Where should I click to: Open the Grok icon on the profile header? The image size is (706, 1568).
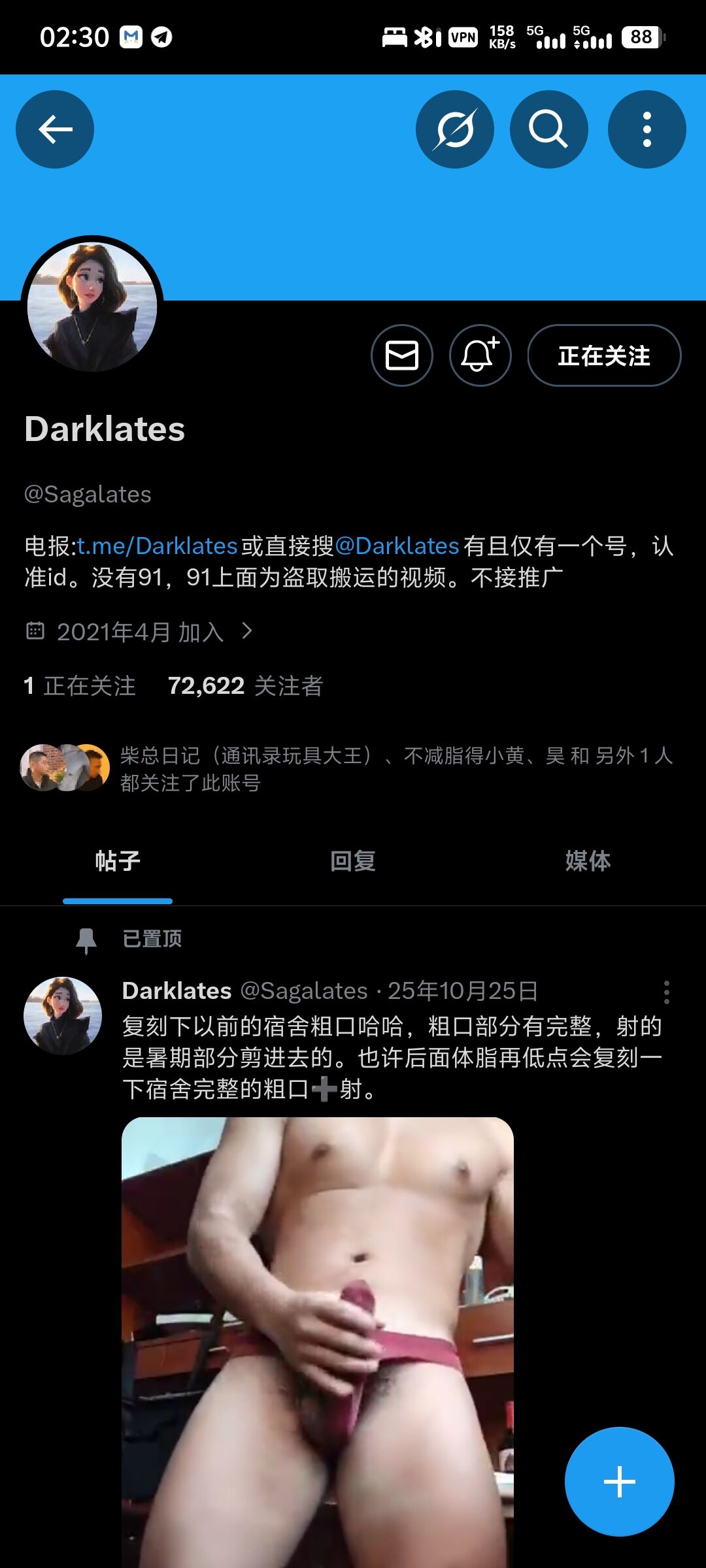tap(454, 129)
